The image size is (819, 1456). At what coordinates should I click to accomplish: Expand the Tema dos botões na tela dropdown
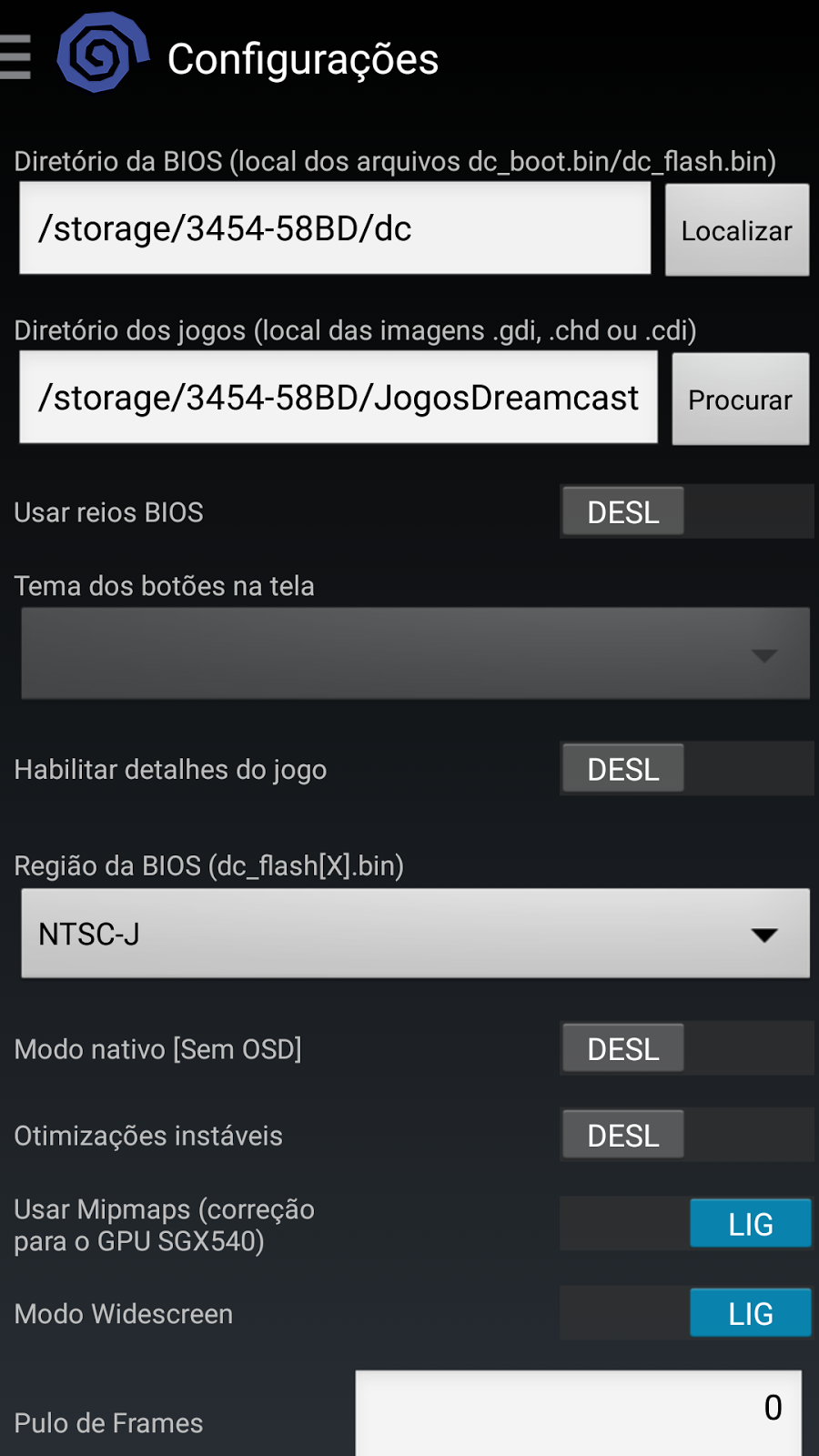[x=415, y=653]
